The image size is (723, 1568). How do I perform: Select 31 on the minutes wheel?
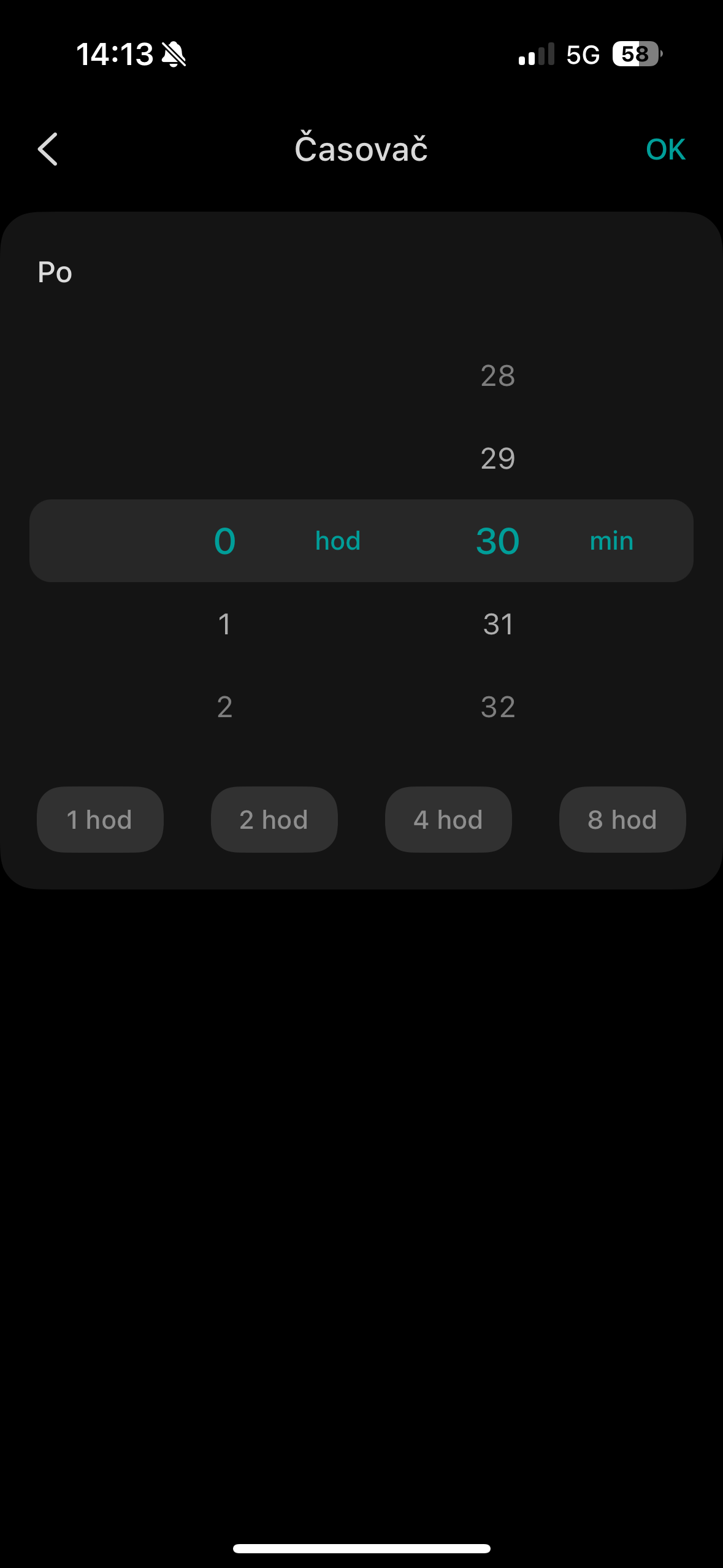(497, 623)
